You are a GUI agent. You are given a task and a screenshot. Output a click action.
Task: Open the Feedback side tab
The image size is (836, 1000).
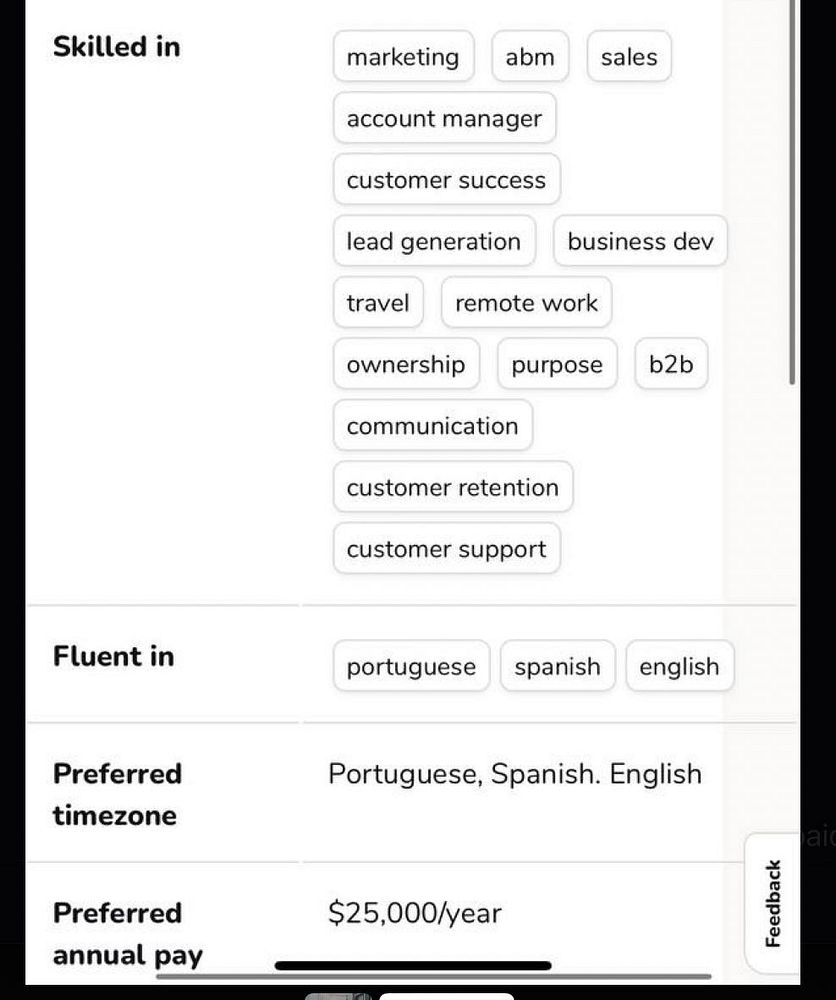point(772,903)
